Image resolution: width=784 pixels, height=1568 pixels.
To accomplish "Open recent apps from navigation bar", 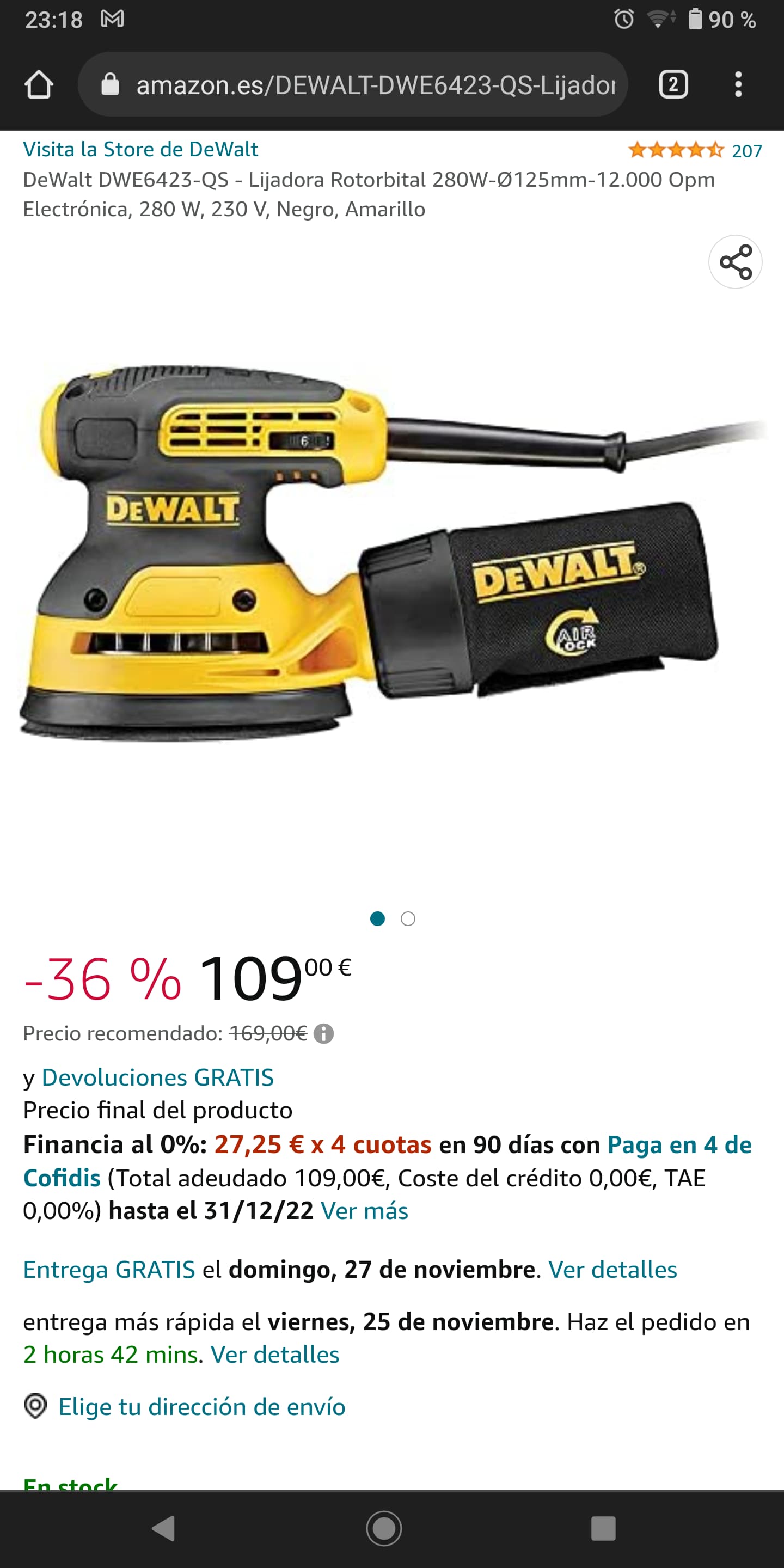I will (x=603, y=1528).
